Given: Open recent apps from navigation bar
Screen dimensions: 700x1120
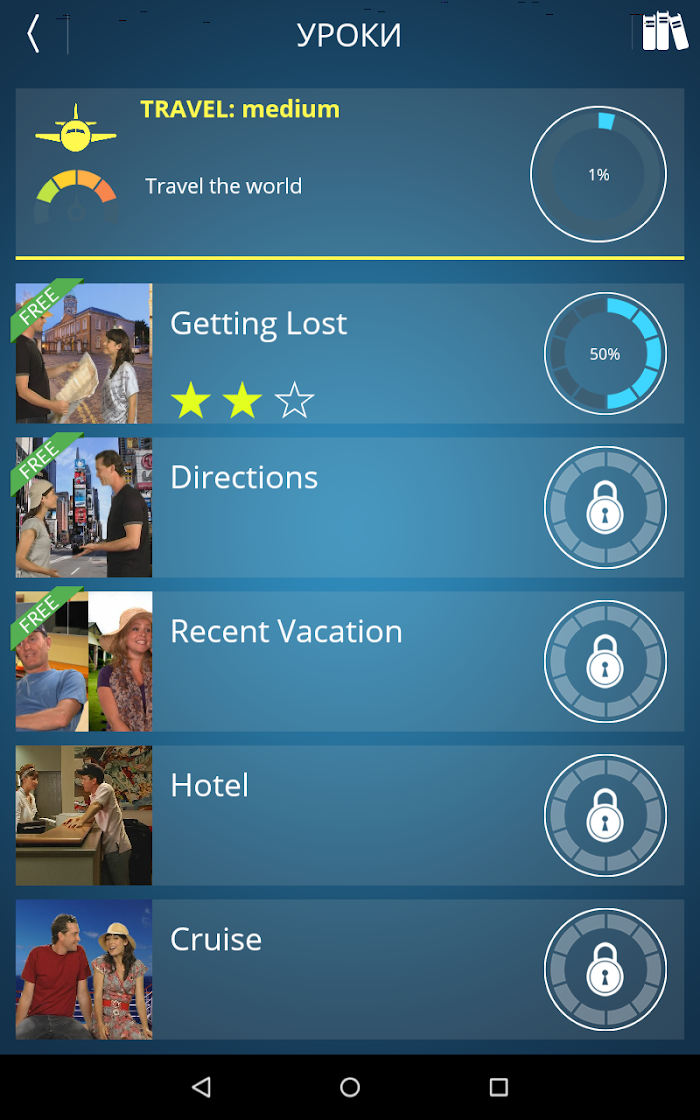Looking at the screenshot, I should pyautogui.click(x=499, y=1087).
